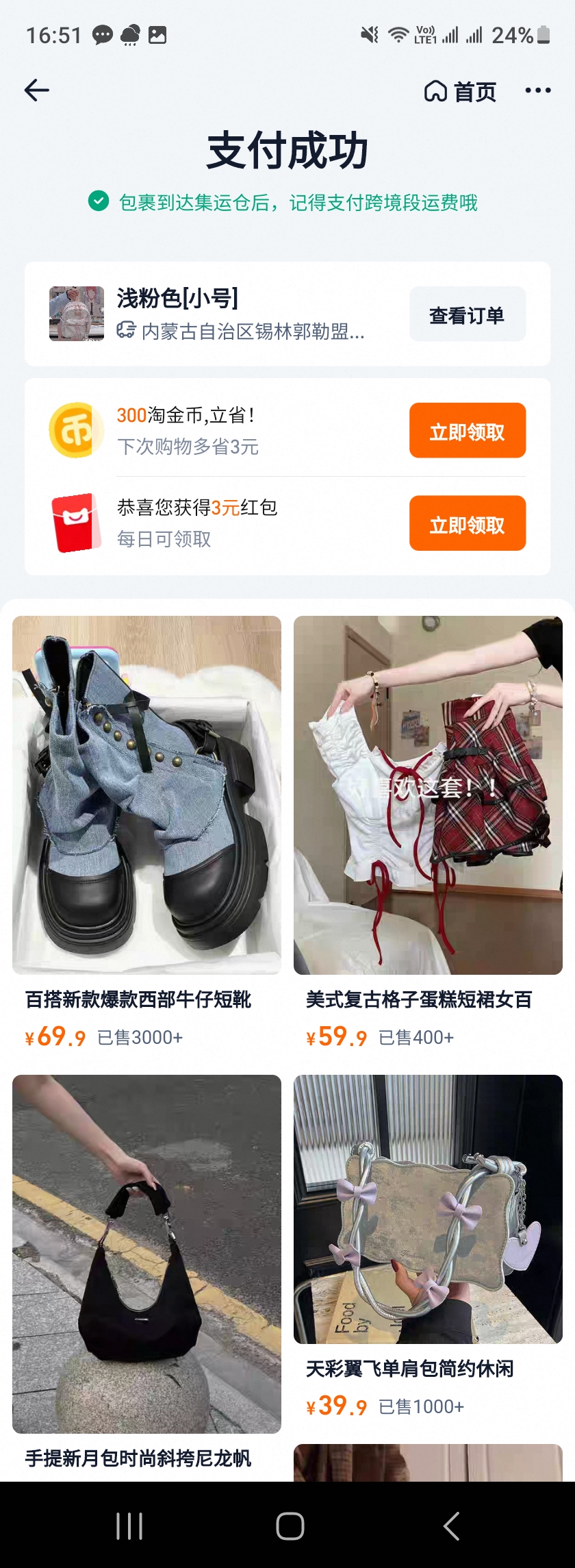Go back using the top arrow
Screen dimensions: 575x1568
[37, 90]
